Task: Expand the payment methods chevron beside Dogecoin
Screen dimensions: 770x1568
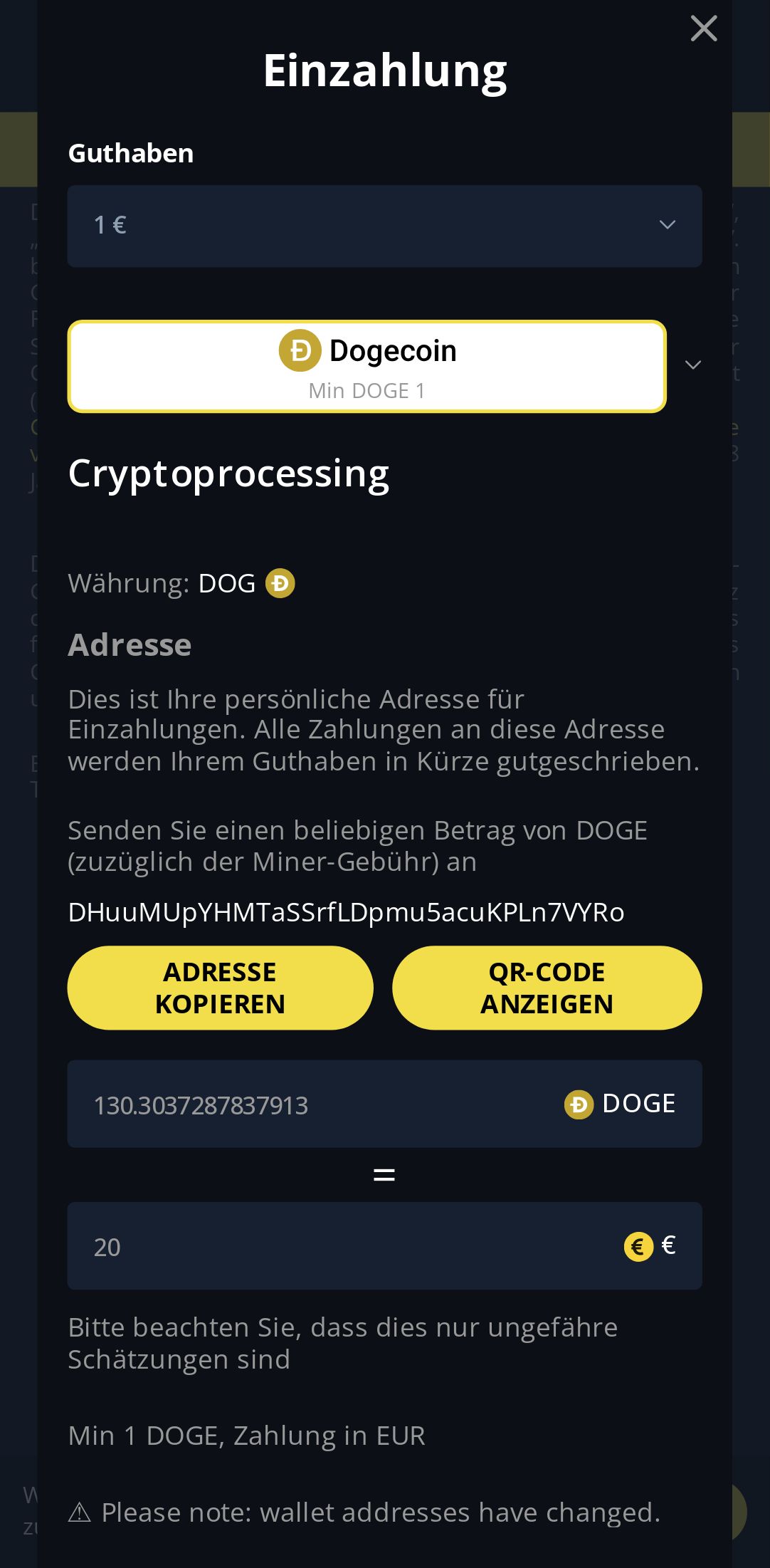Action: click(692, 365)
